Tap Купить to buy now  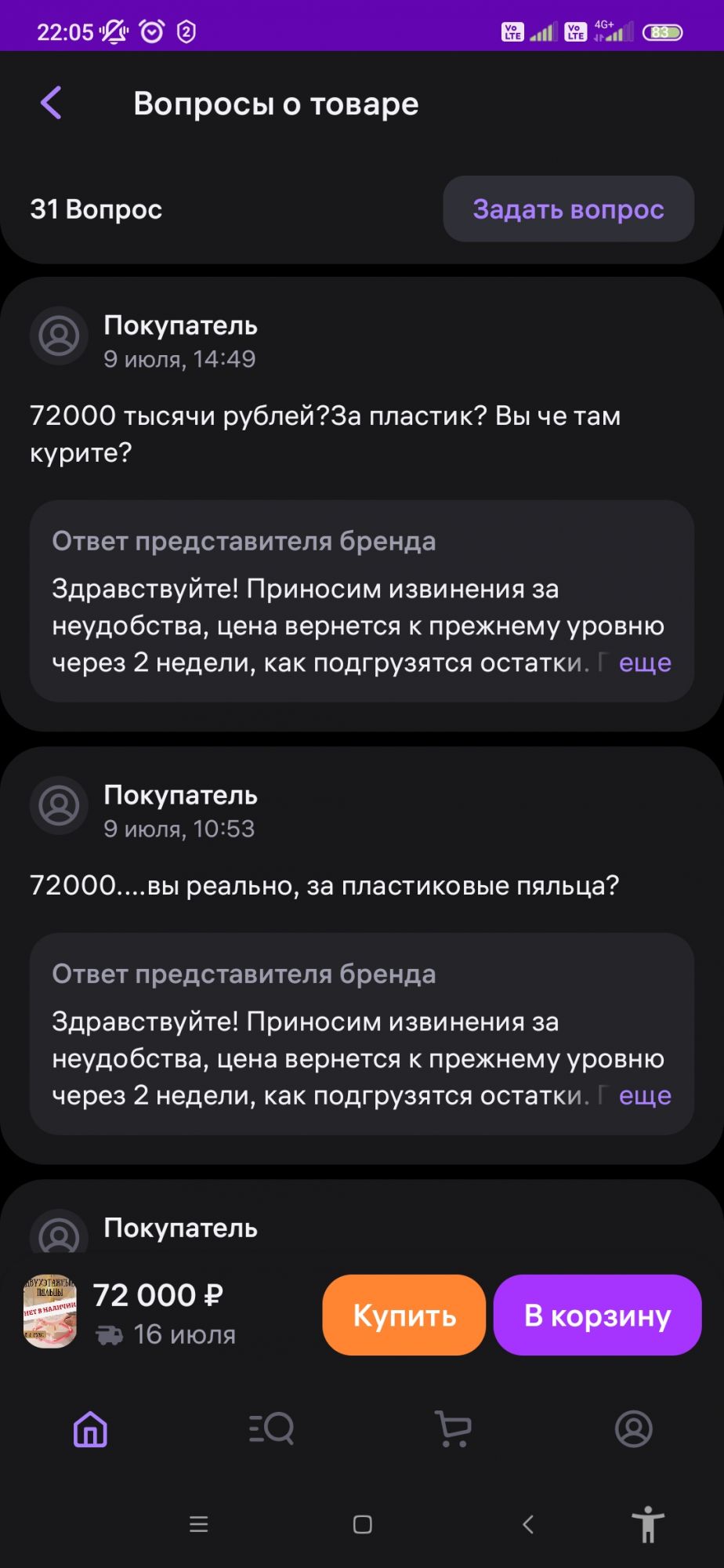coord(404,1315)
